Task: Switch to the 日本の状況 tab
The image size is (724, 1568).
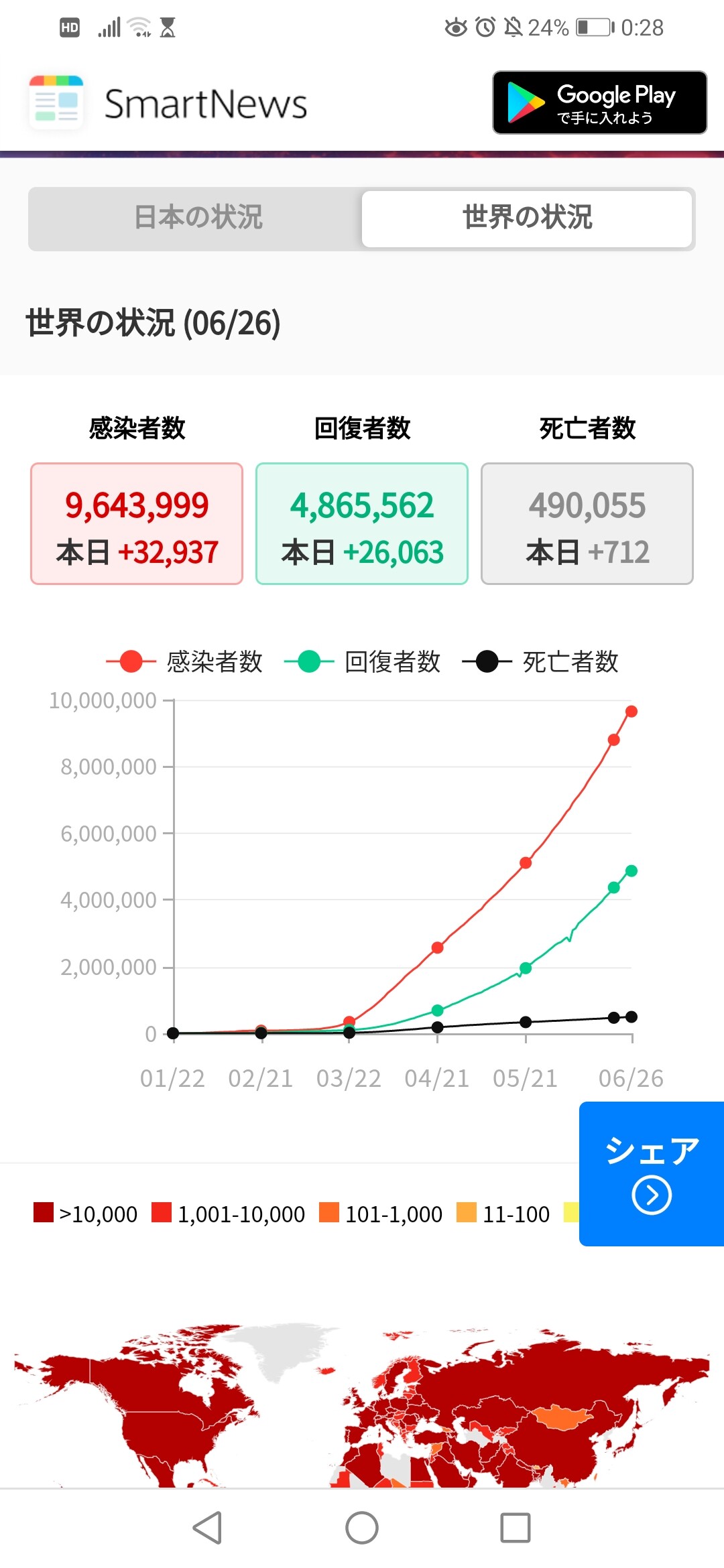Action: [197, 218]
